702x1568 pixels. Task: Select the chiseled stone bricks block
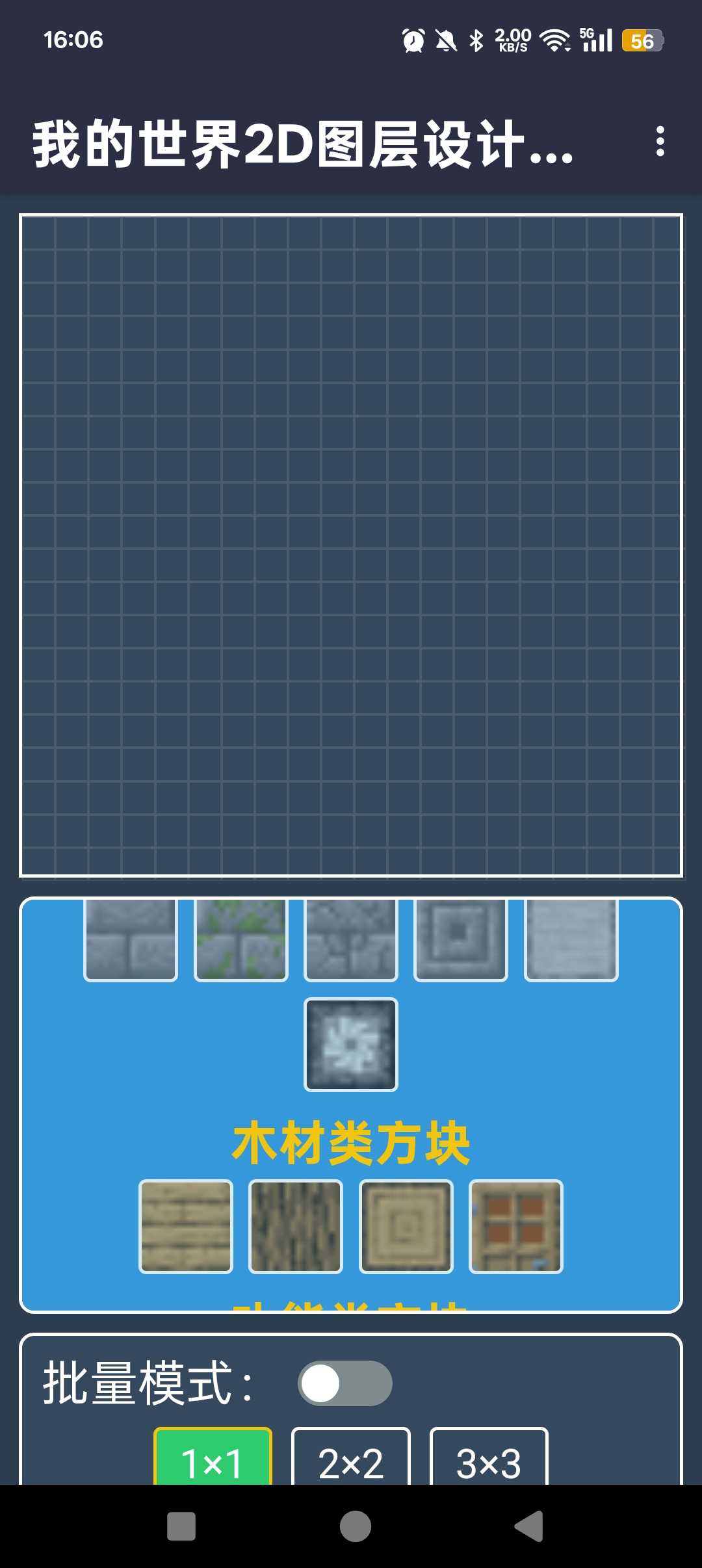click(461, 939)
